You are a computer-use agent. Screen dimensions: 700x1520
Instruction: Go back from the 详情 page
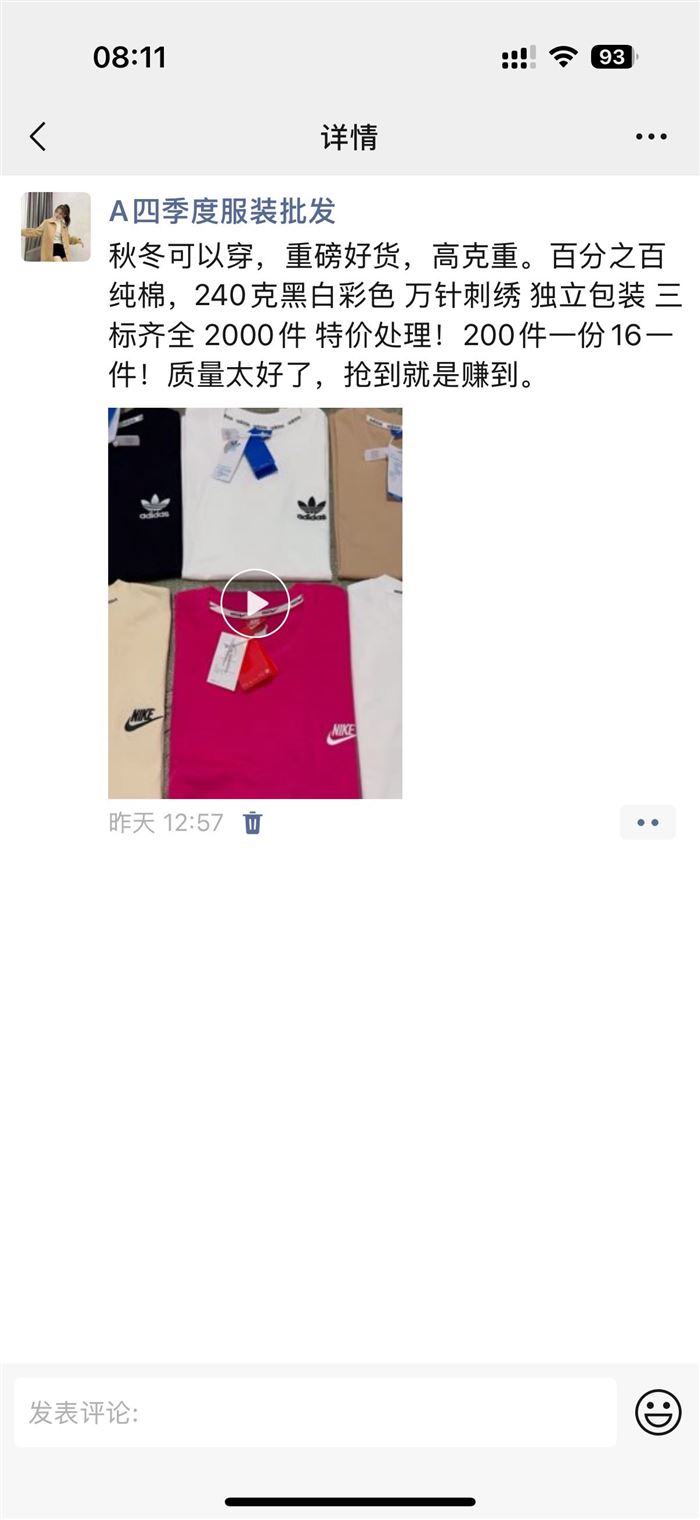tap(38, 137)
